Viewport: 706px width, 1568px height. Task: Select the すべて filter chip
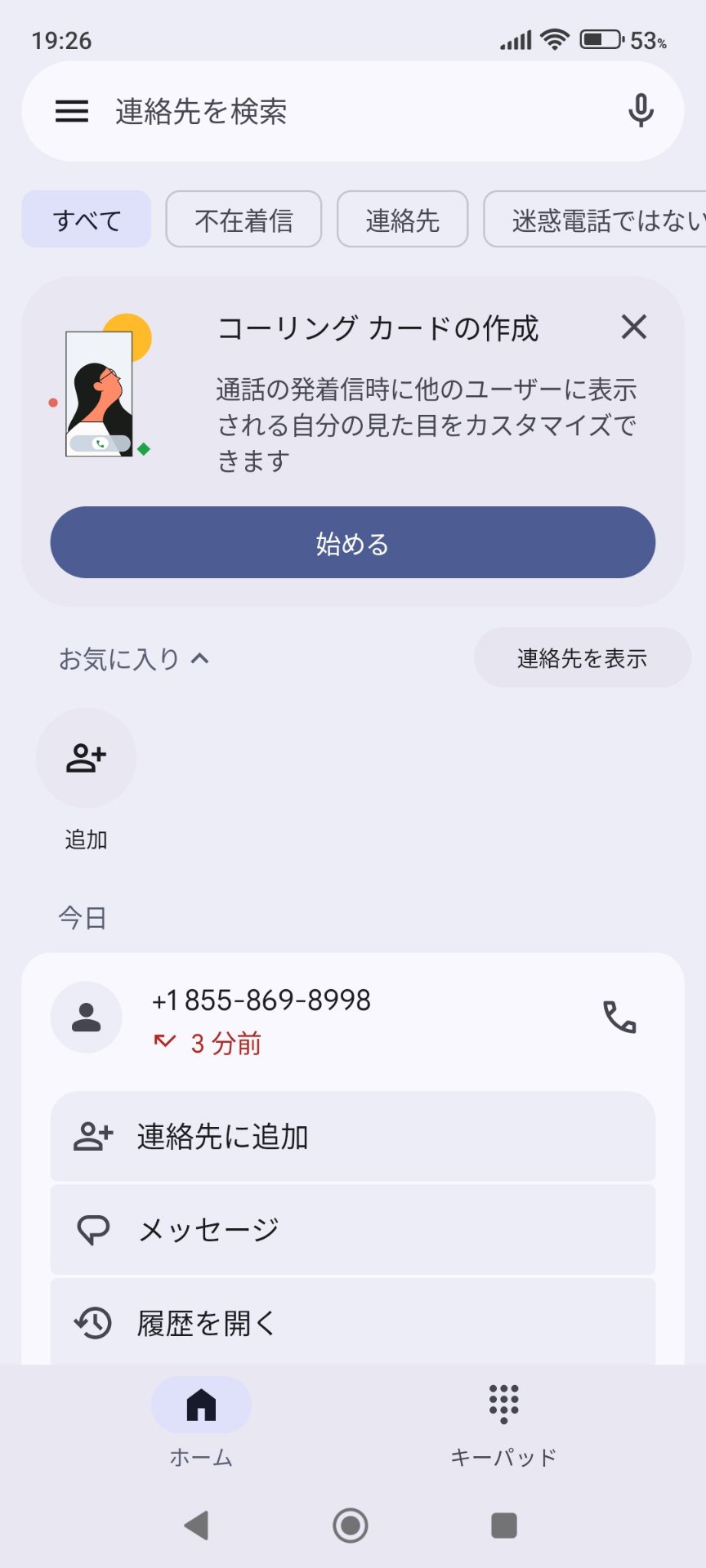[87, 220]
